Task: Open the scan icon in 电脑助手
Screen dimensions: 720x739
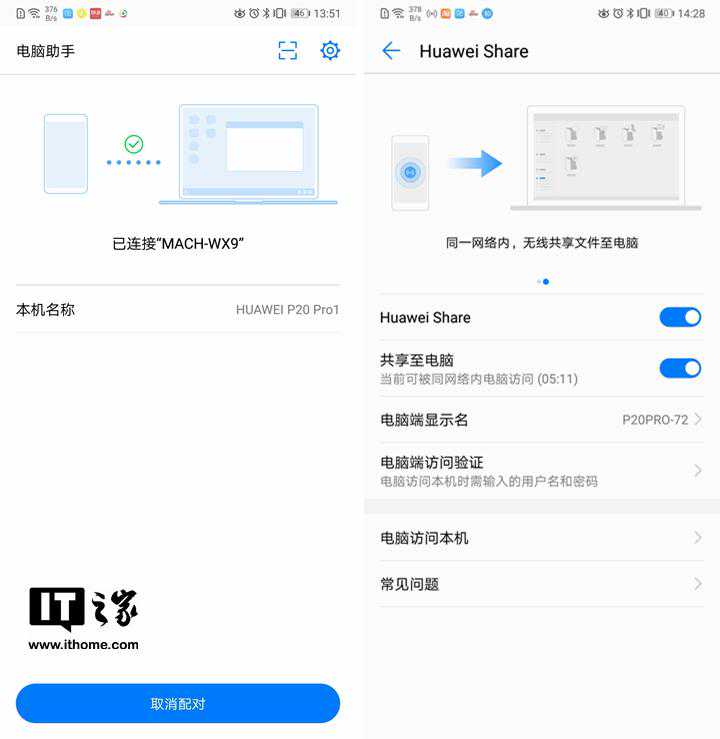Action: 288,51
